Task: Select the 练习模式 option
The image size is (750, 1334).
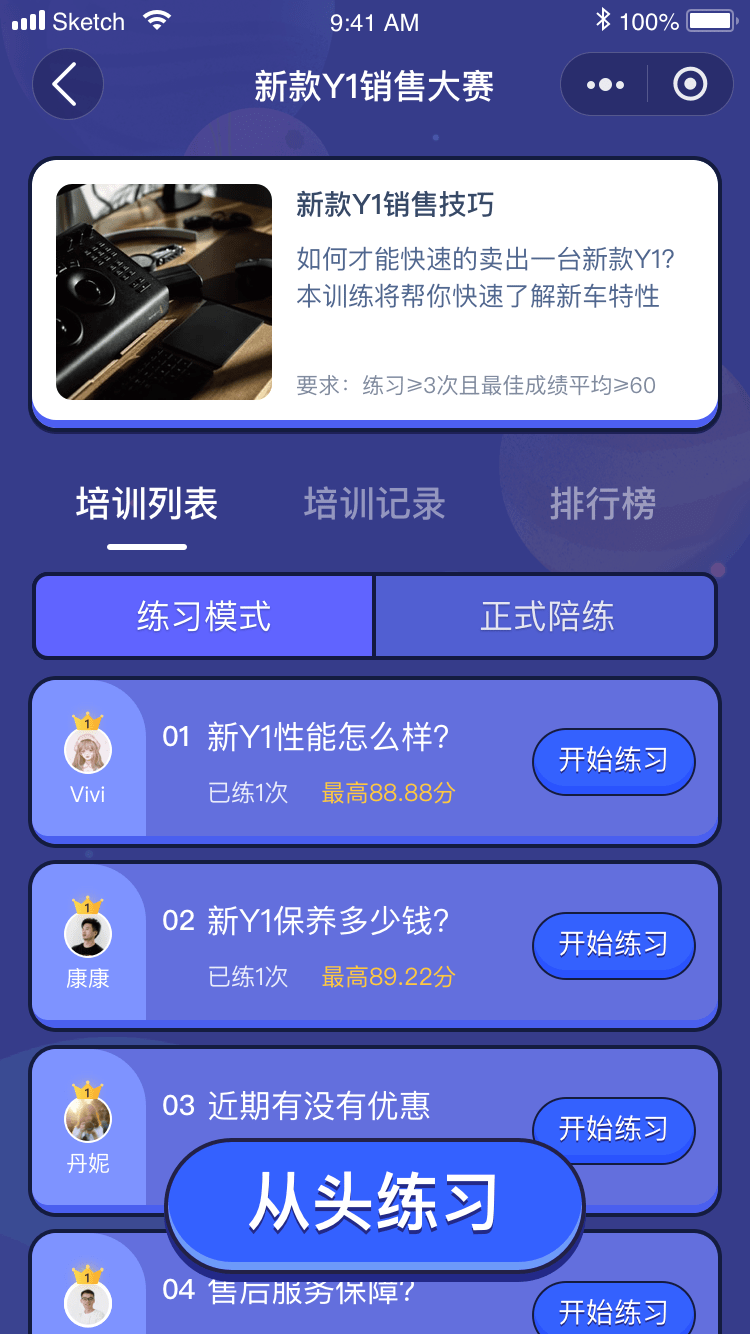Action: coord(203,616)
